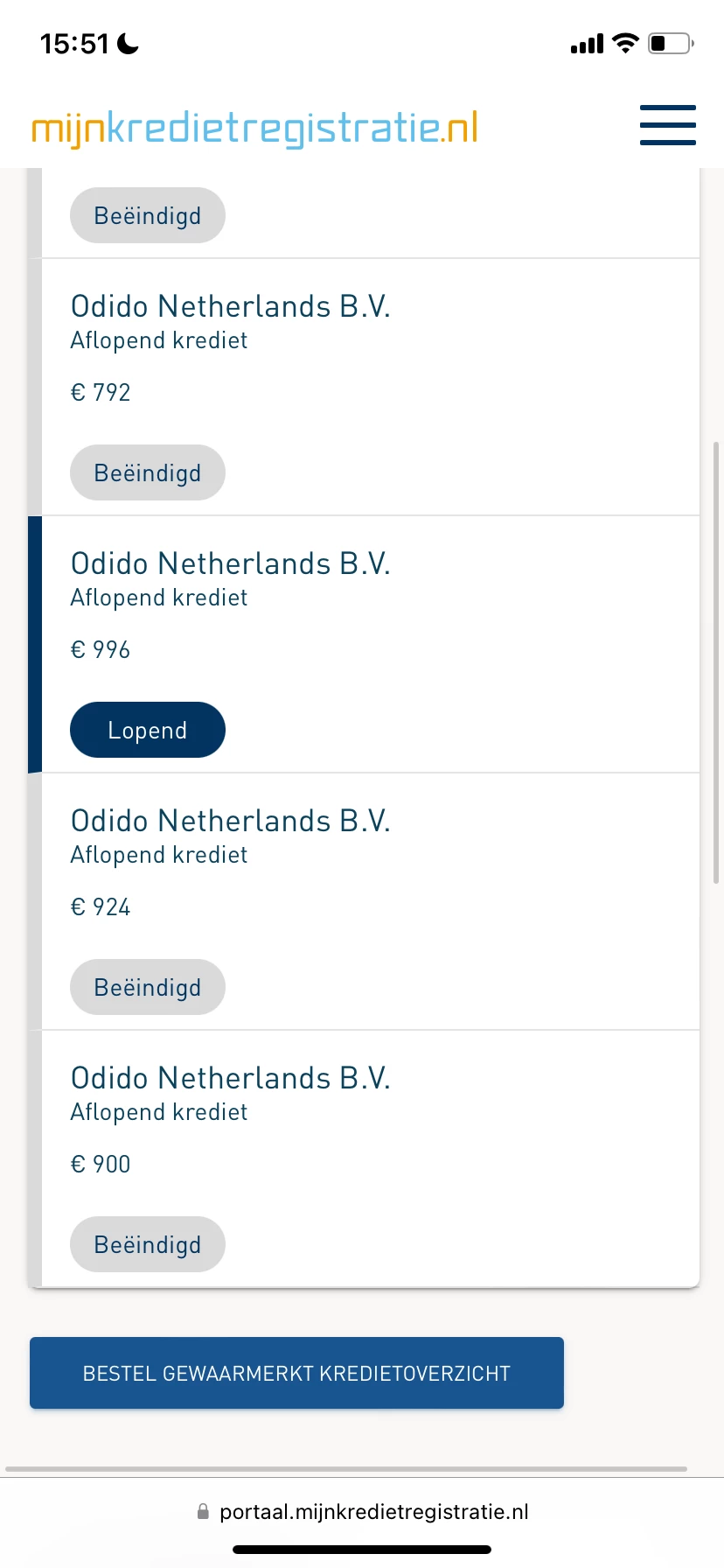Show details of the € 900 Odido credit

point(231,1079)
